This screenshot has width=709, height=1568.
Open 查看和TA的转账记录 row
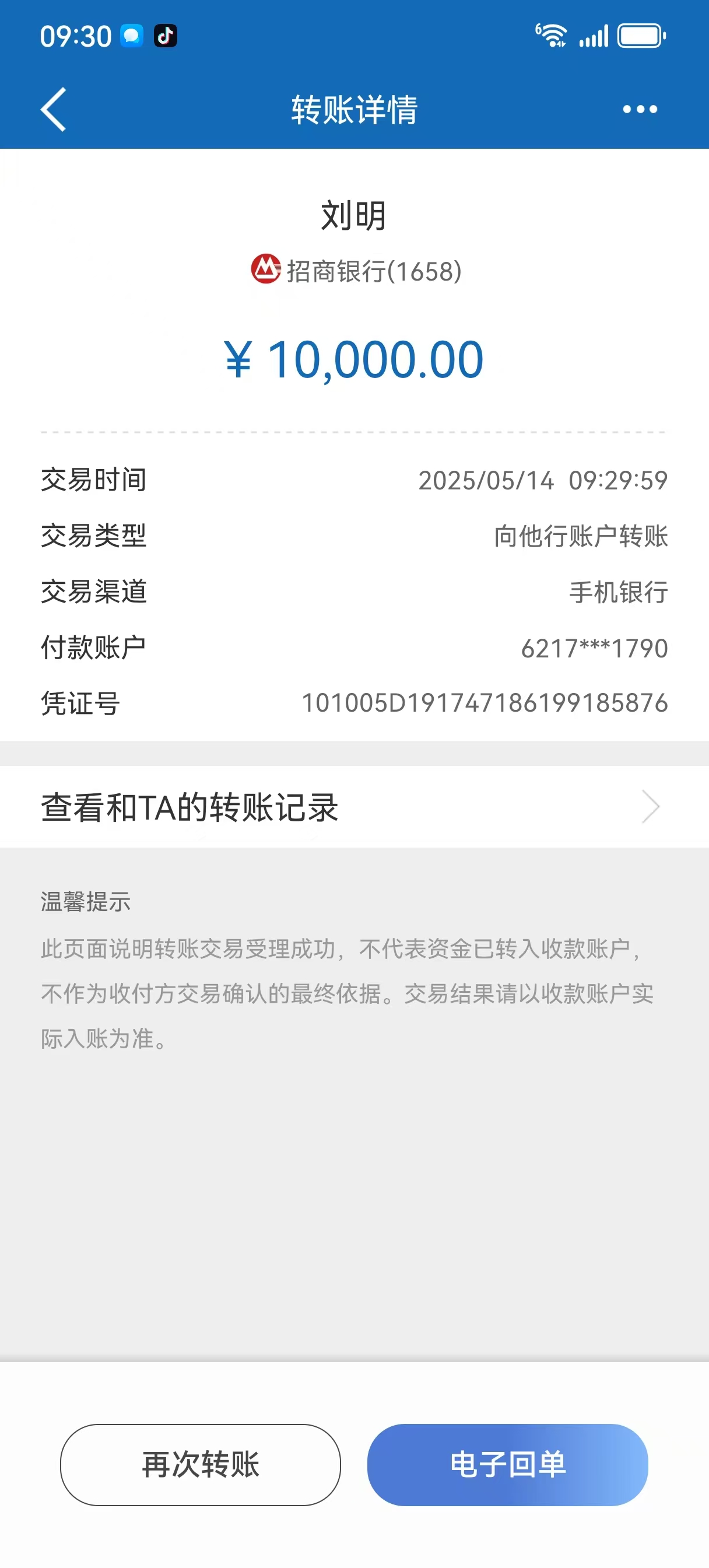(x=353, y=807)
